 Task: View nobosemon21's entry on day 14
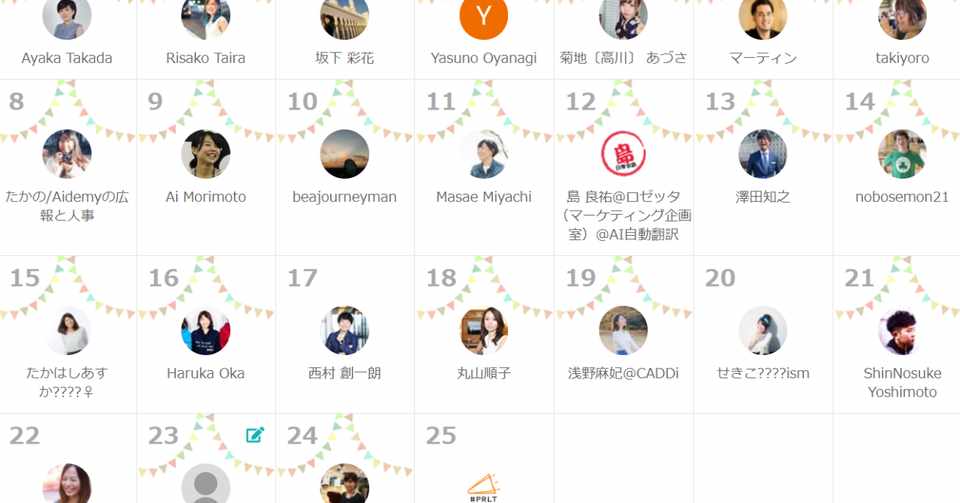click(902, 197)
